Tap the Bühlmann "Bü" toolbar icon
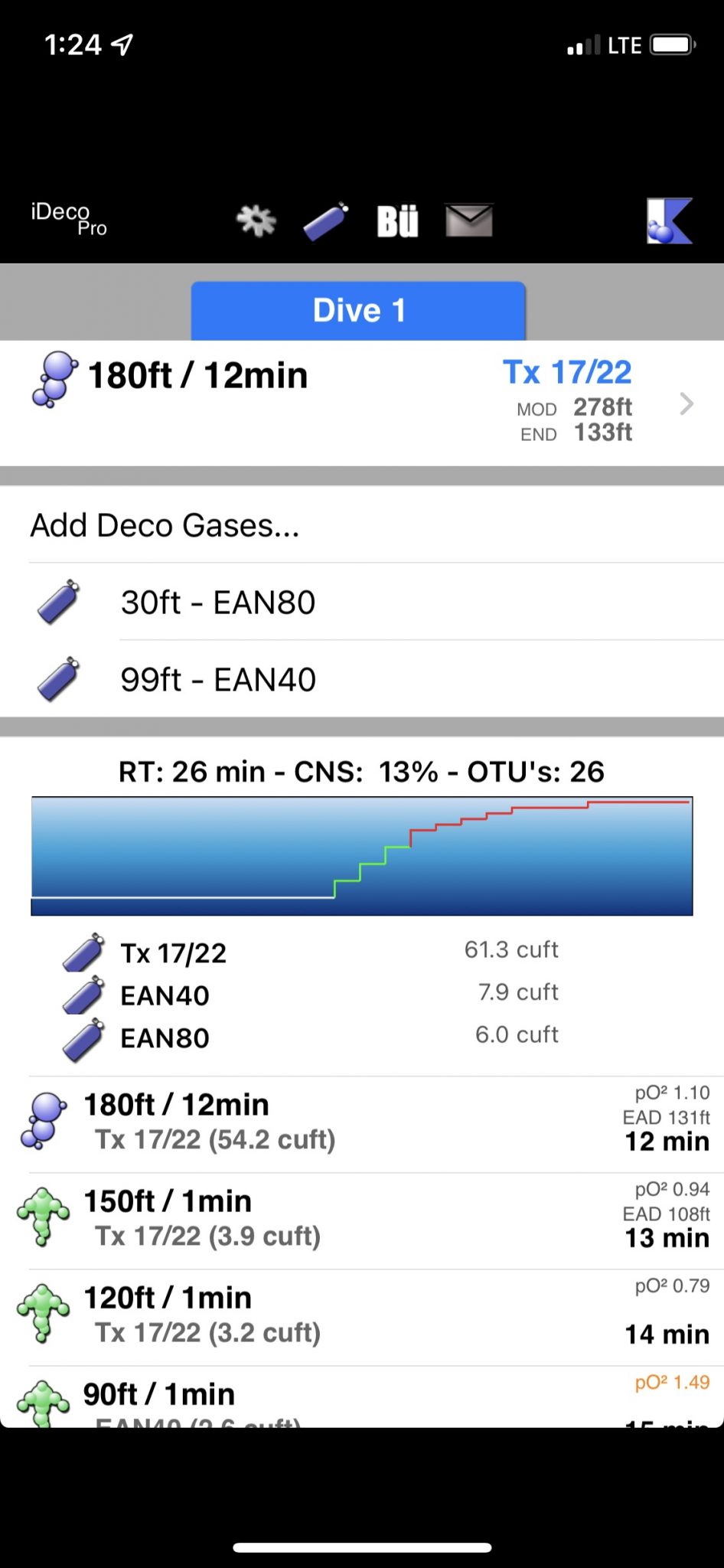Viewport: 724px width, 1568px height. 396,220
